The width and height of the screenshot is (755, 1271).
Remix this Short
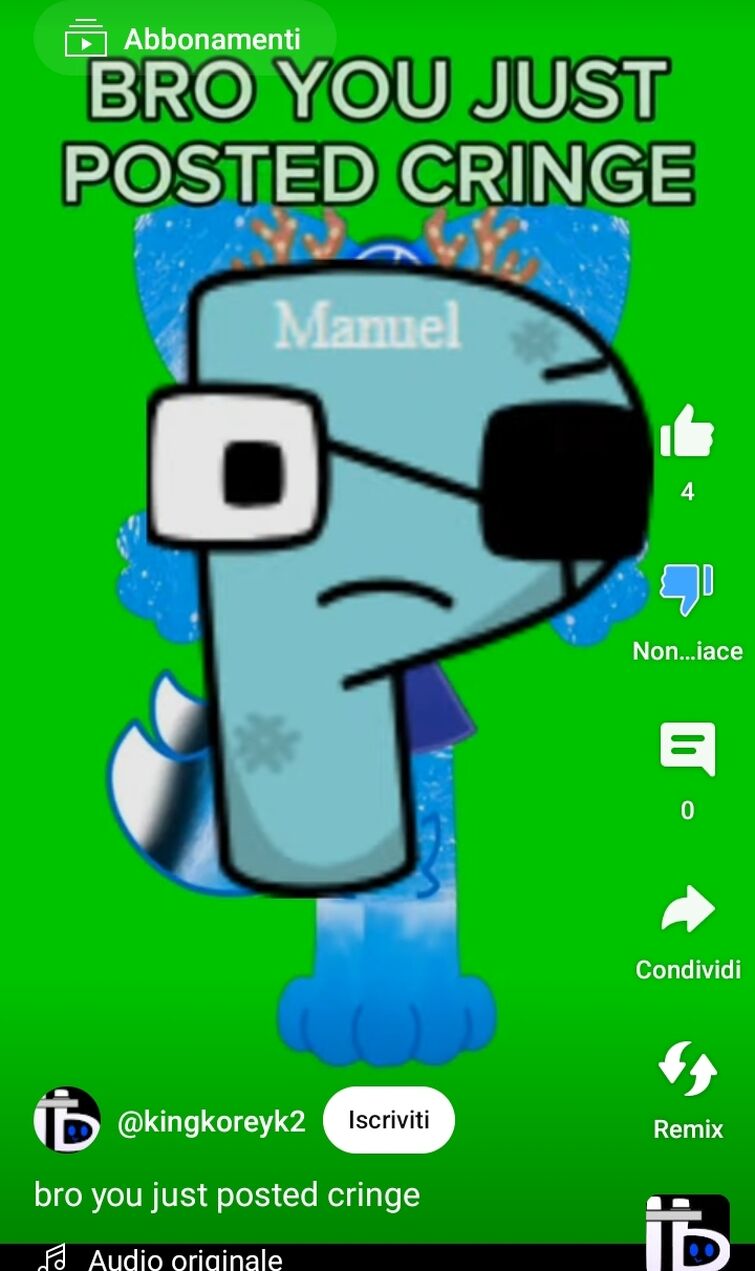[x=687, y=1070]
